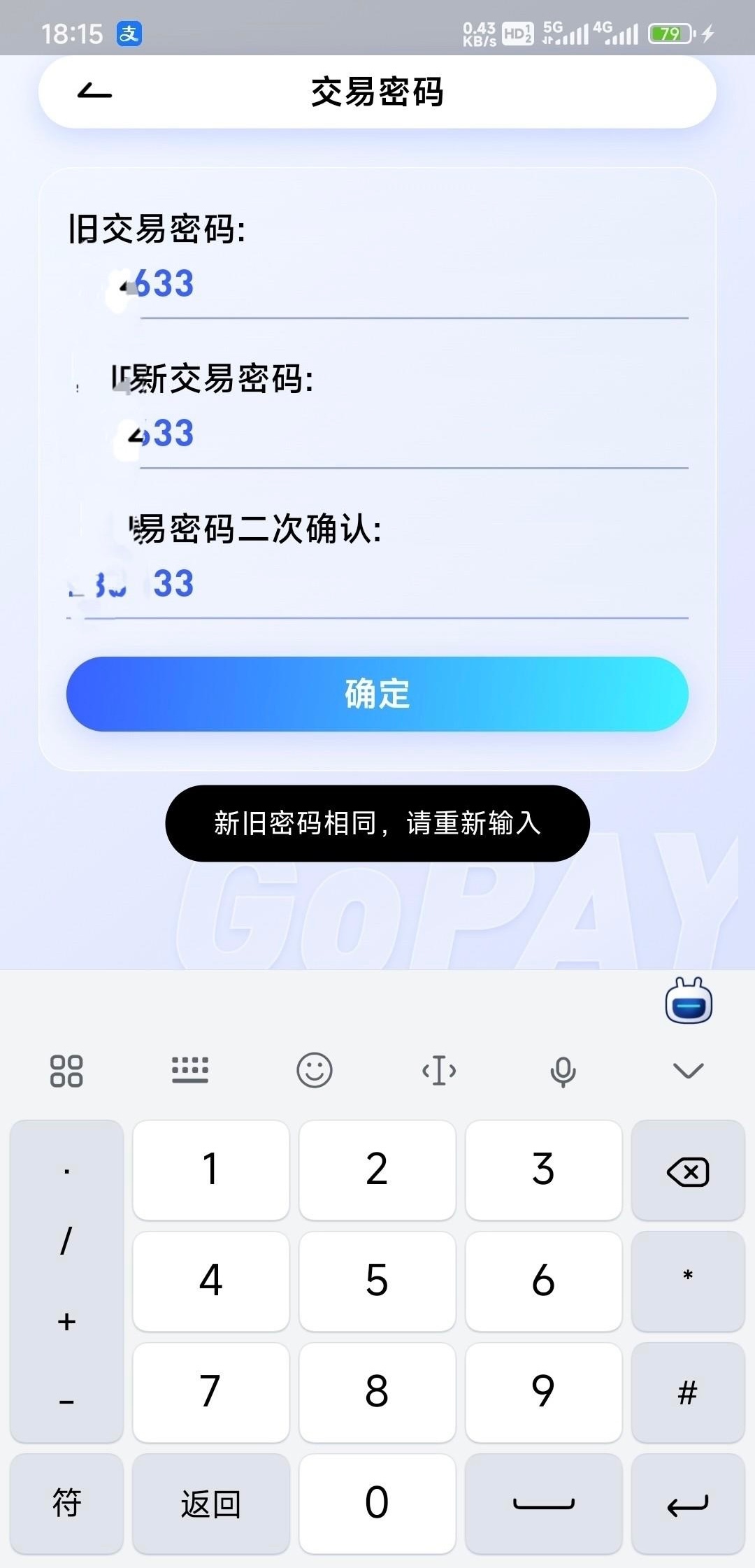Viewport: 755px width, 1568px height.
Task: Click the 新交易密码 input field
Action: tap(412, 444)
